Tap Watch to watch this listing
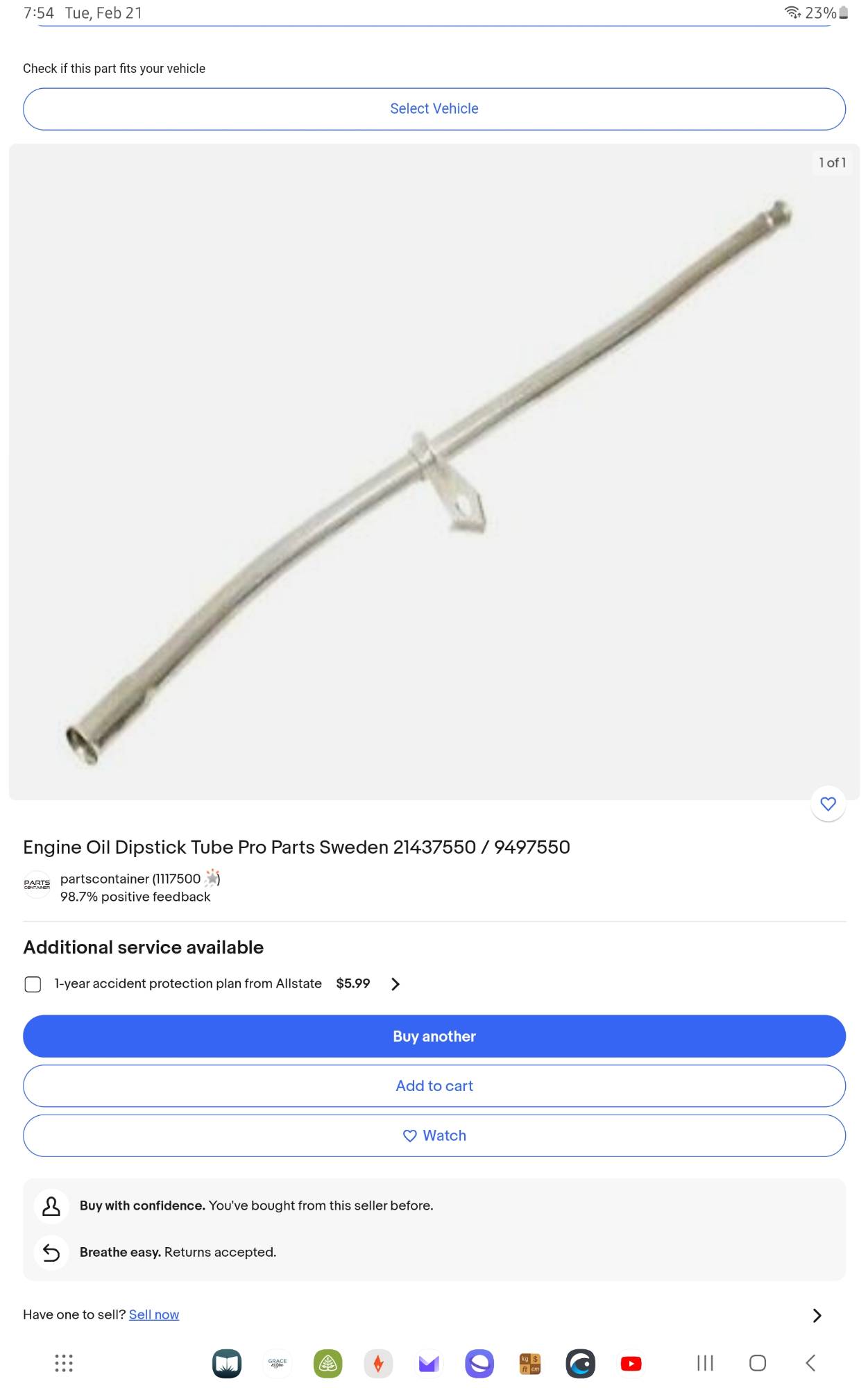Screen dimensions: 868x1388 pyautogui.click(x=434, y=1136)
